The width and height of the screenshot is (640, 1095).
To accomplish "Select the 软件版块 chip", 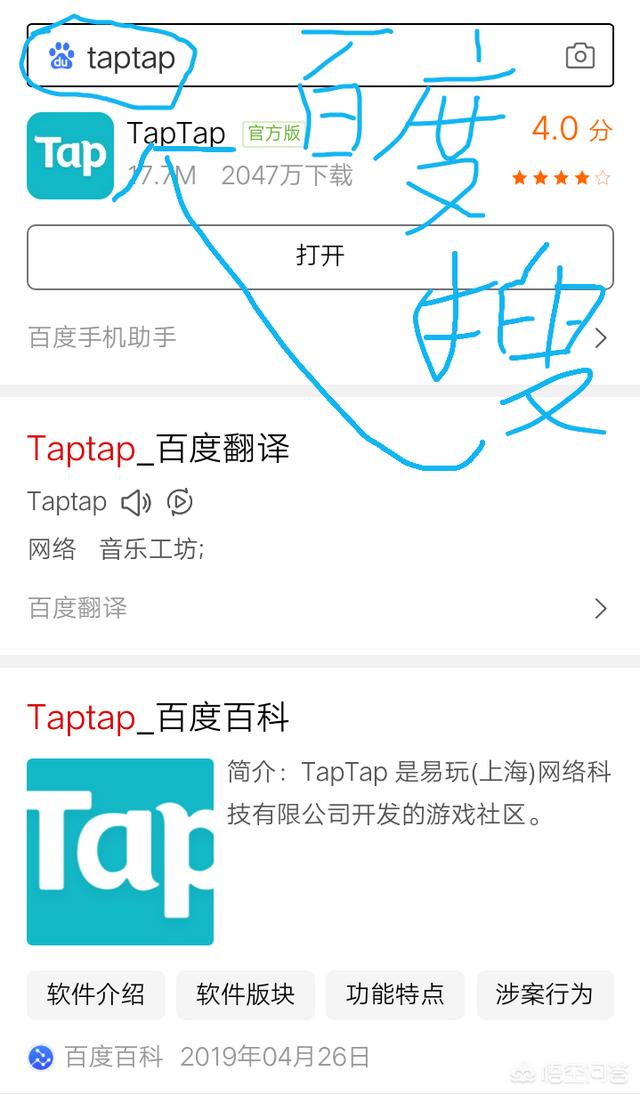I will (x=245, y=994).
